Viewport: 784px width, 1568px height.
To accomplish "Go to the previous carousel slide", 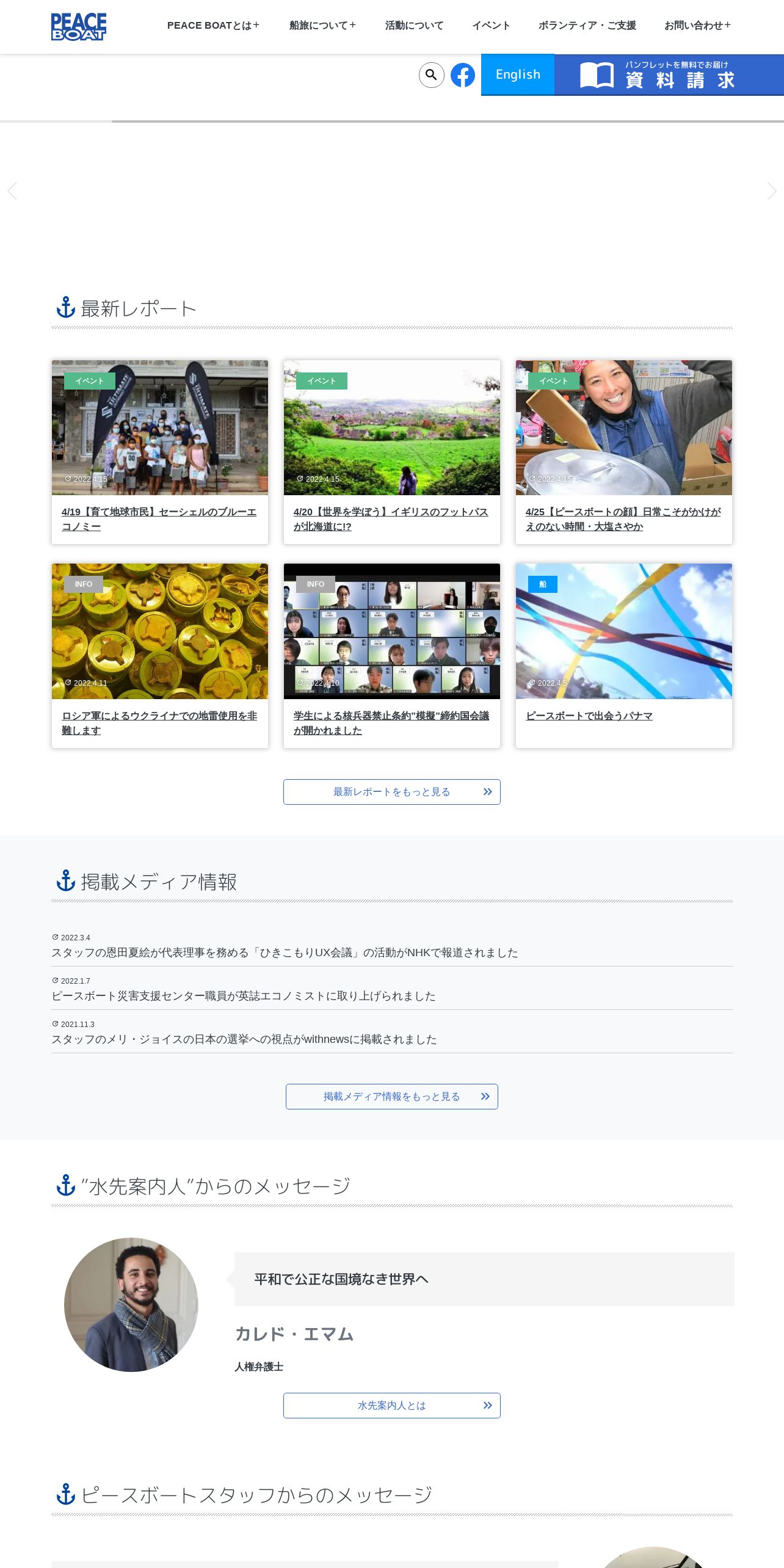I will (x=12, y=191).
